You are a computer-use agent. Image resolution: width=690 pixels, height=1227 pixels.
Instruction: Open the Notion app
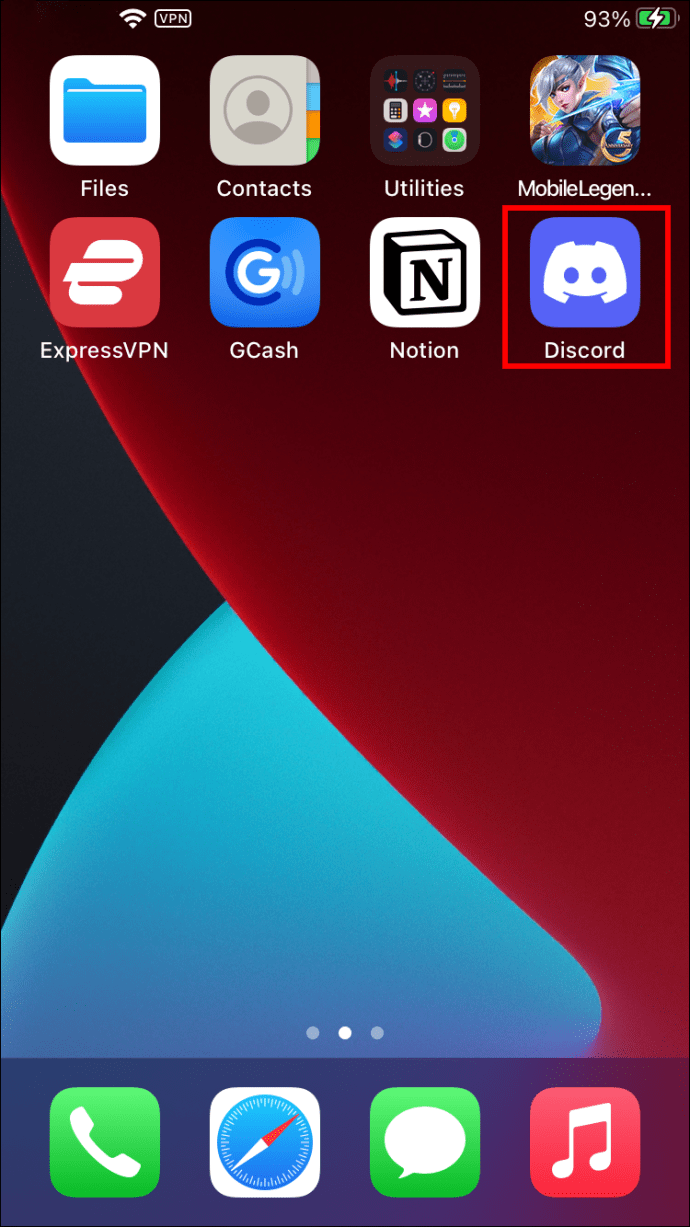(424, 272)
